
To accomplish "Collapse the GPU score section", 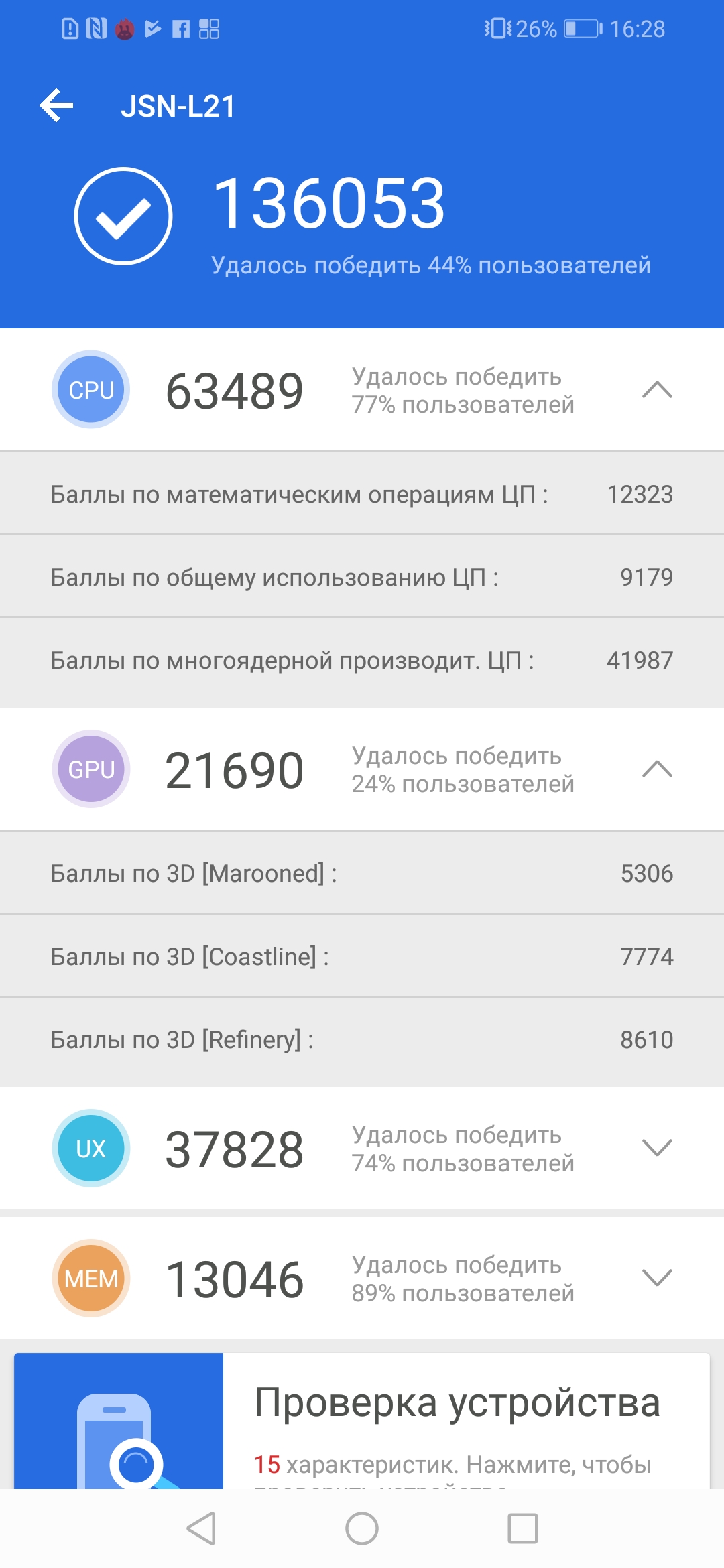I will (x=657, y=769).
